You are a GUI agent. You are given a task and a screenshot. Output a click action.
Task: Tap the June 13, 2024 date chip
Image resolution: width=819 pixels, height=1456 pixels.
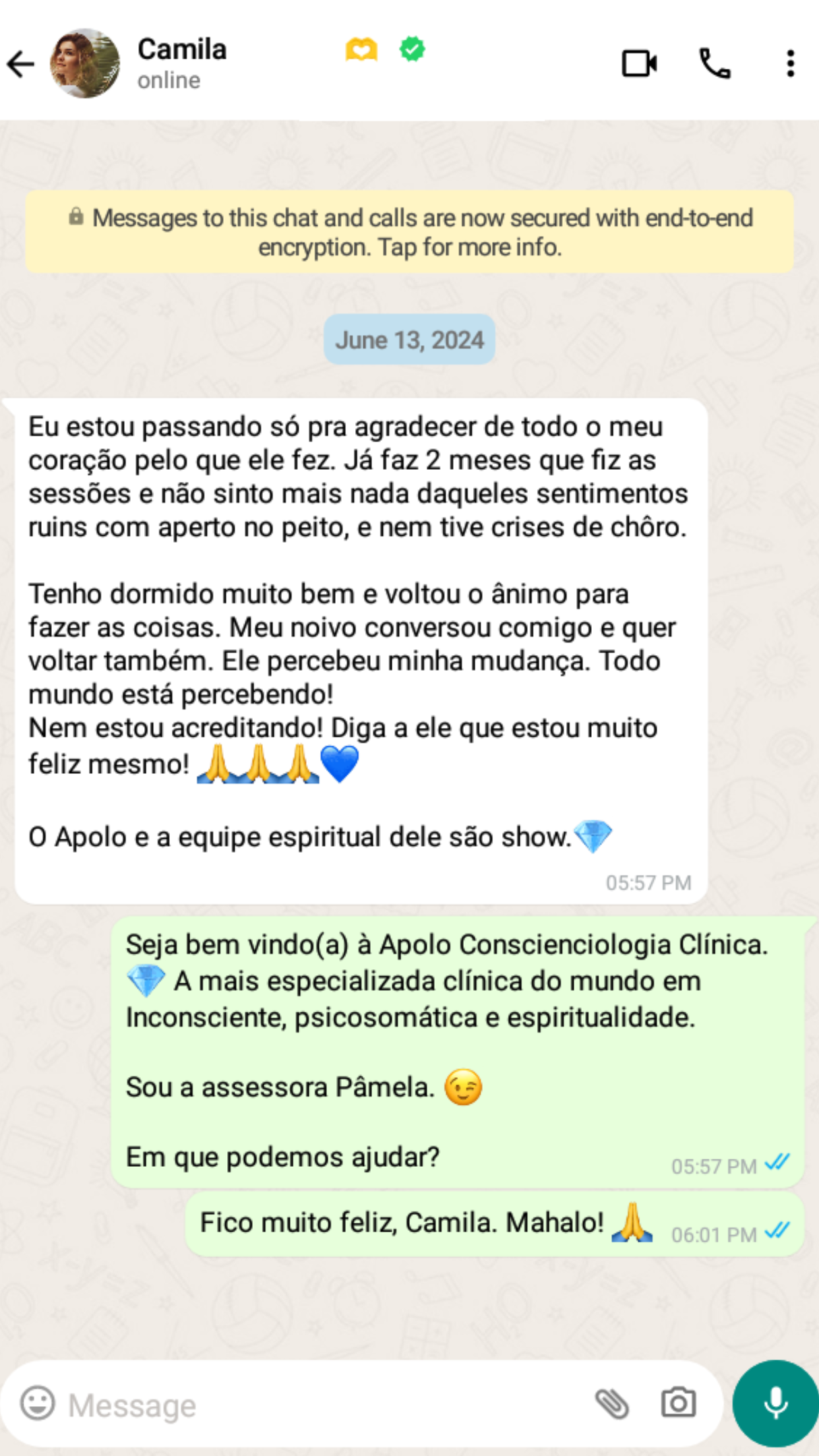coord(409,340)
